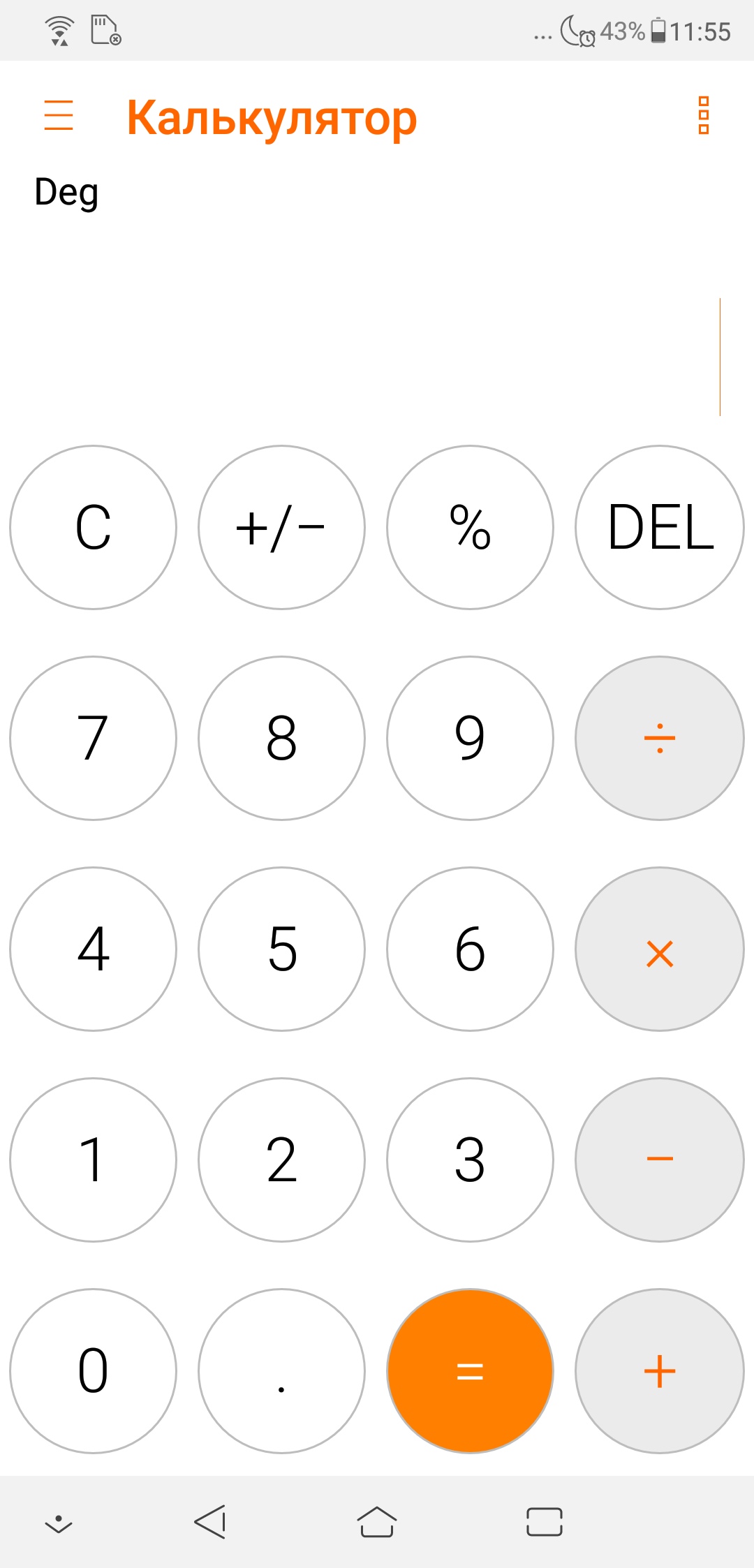Enter digit 5

pyautogui.click(x=281, y=949)
